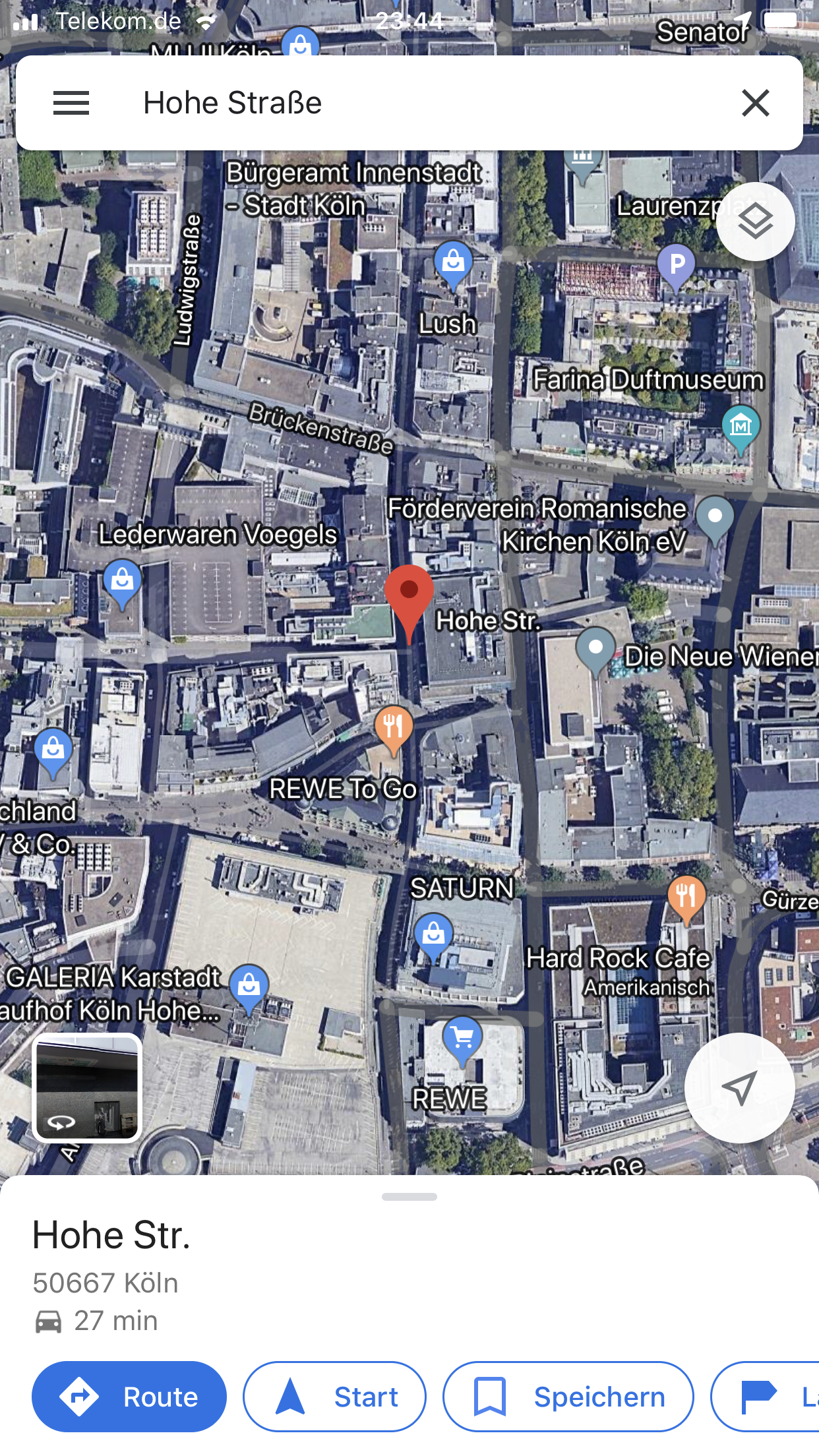Get directions with the Route button

pyautogui.click(x=129, y=1397)
